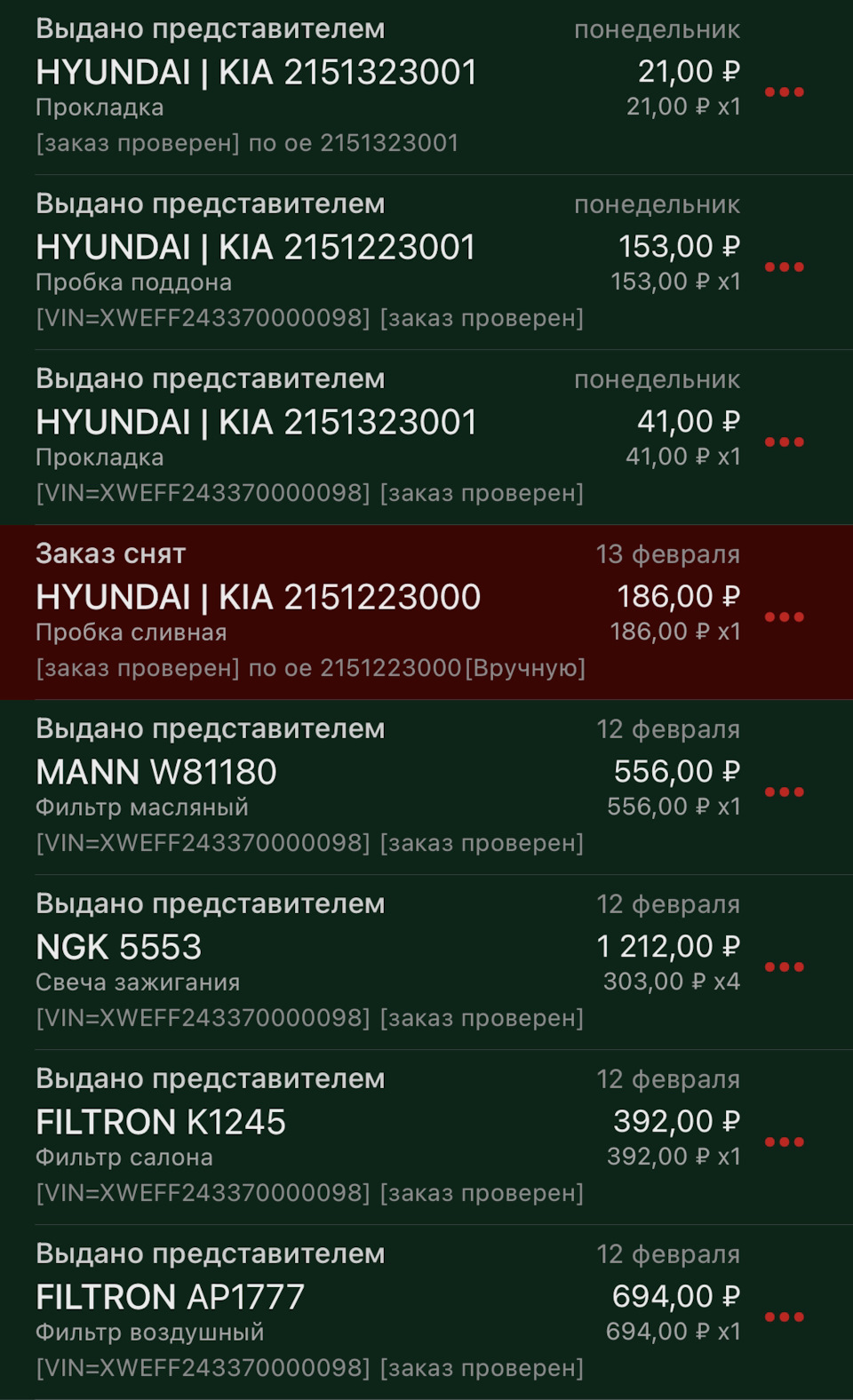Screen dimensions: 853x1400
Task: Open options for the 41,00 ₽ Прокладка order
Action: [x=784, y=441]
